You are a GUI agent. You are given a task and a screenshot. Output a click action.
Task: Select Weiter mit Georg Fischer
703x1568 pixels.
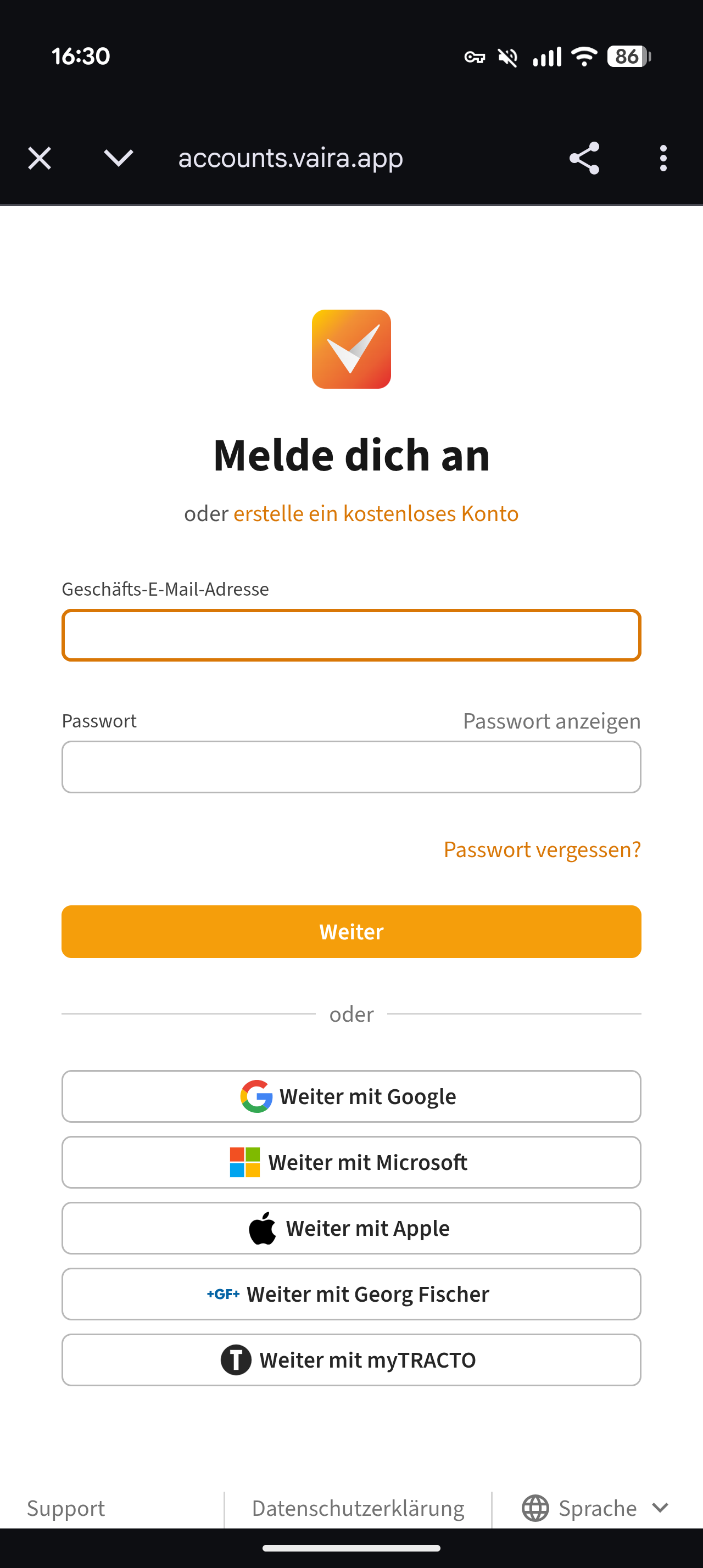tap(351, 1294)
